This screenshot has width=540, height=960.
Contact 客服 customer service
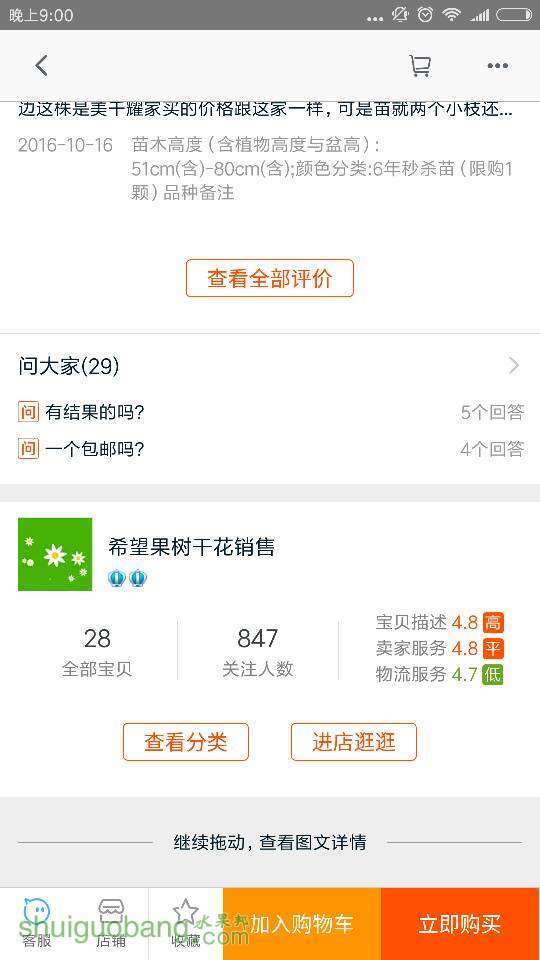[x=37, y=923]
